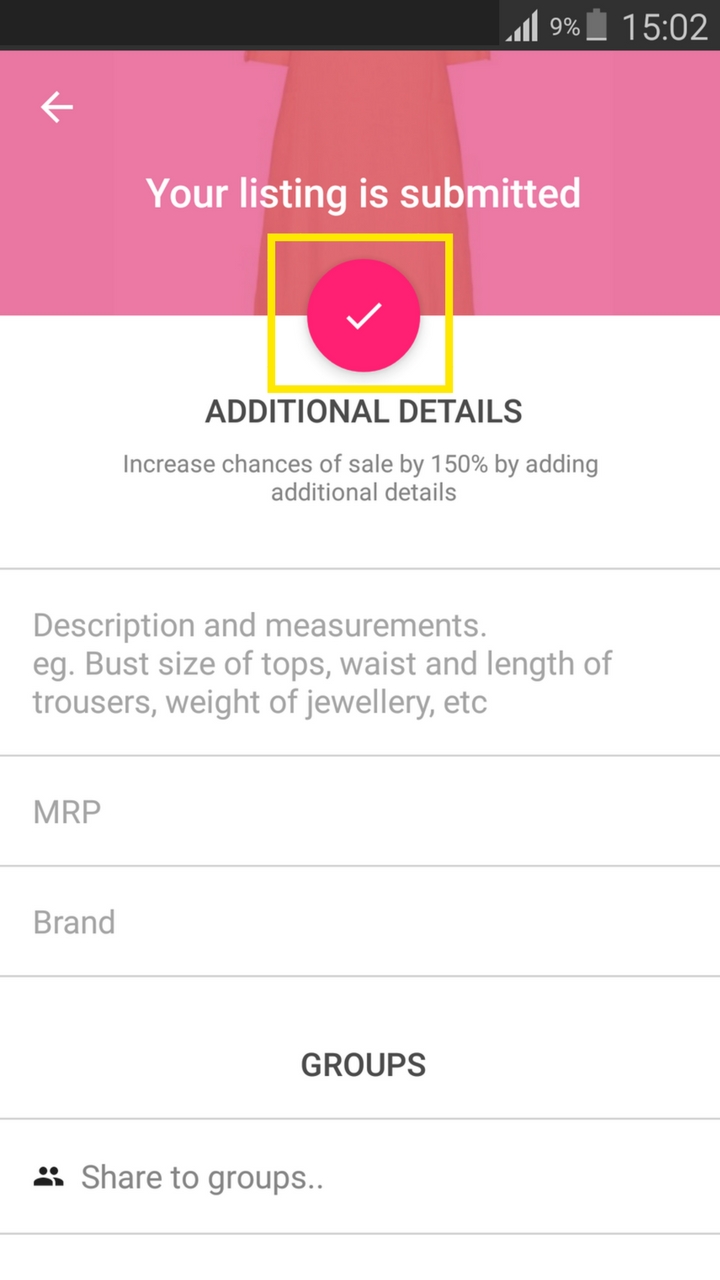Viewport: 720px width, 1280px height.
Task: Enter text in Description and measurements field
Action: click(360, 664)
